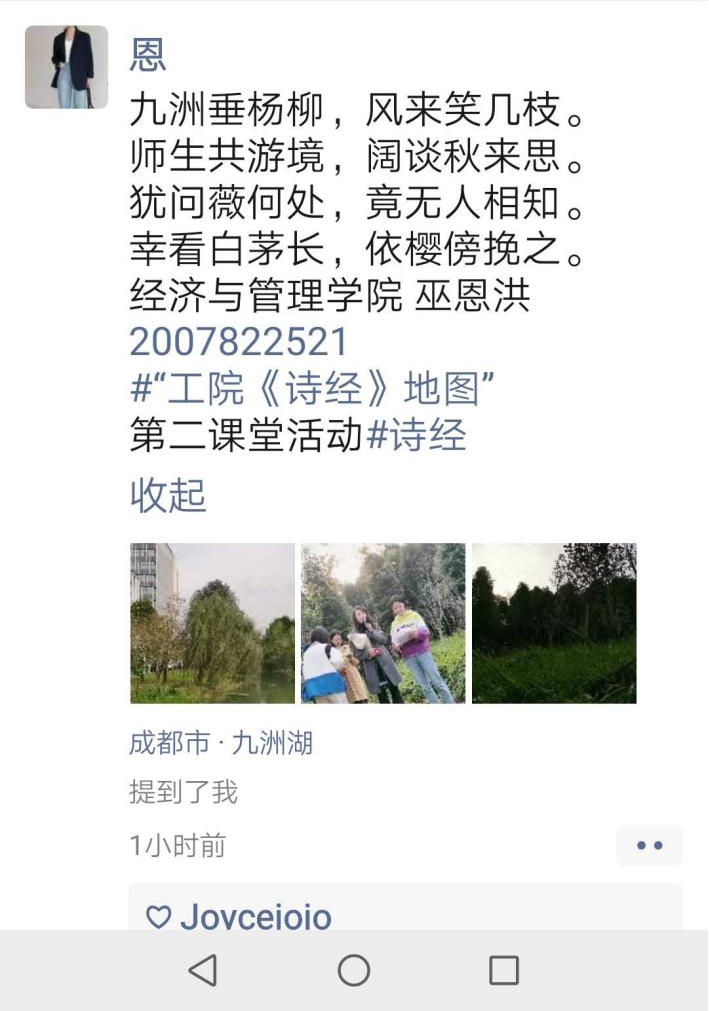
Task: Collapse the post text with 收起
Action: tap(168, 494)
